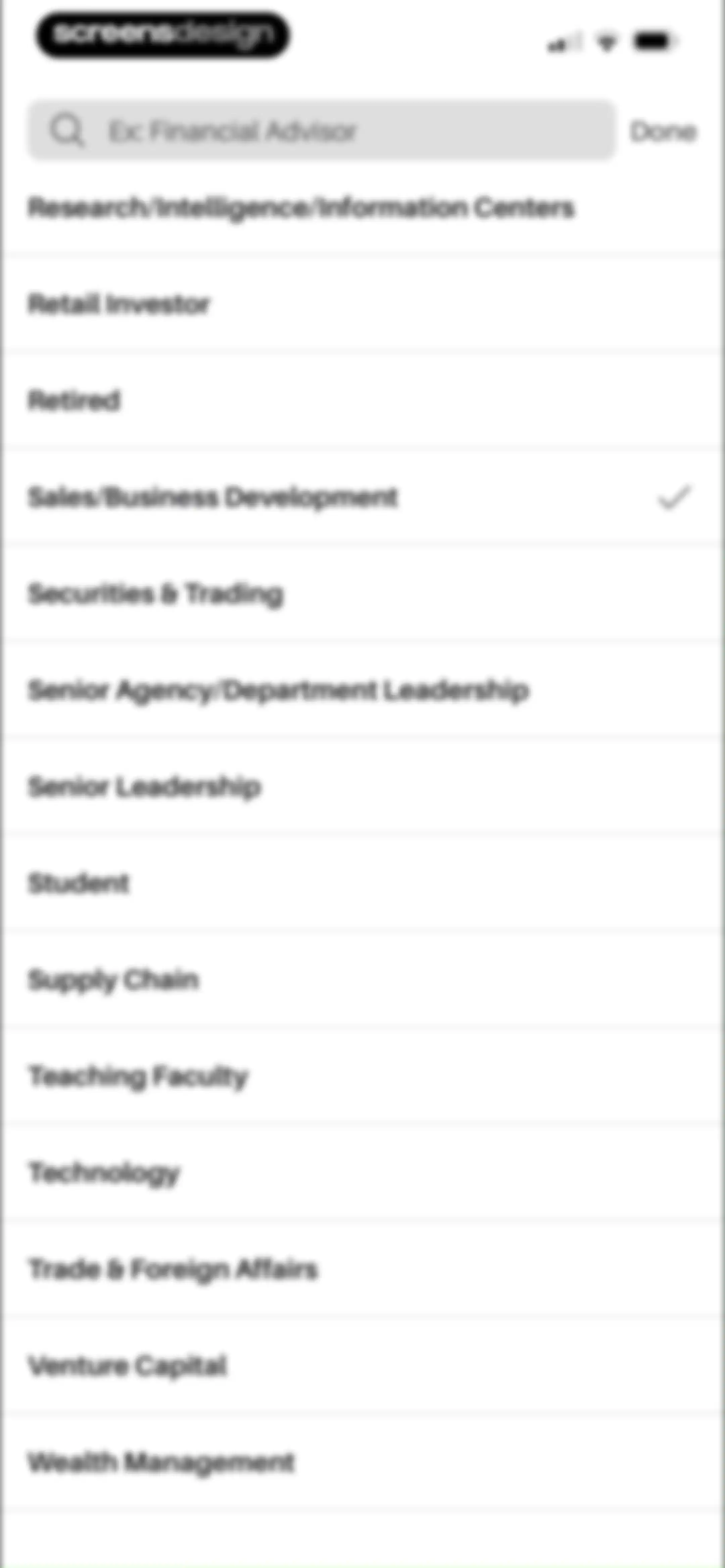Select Trade & Foreign Affairs
This screenshot has width=725, height=1568.
tap(362, 1269)
